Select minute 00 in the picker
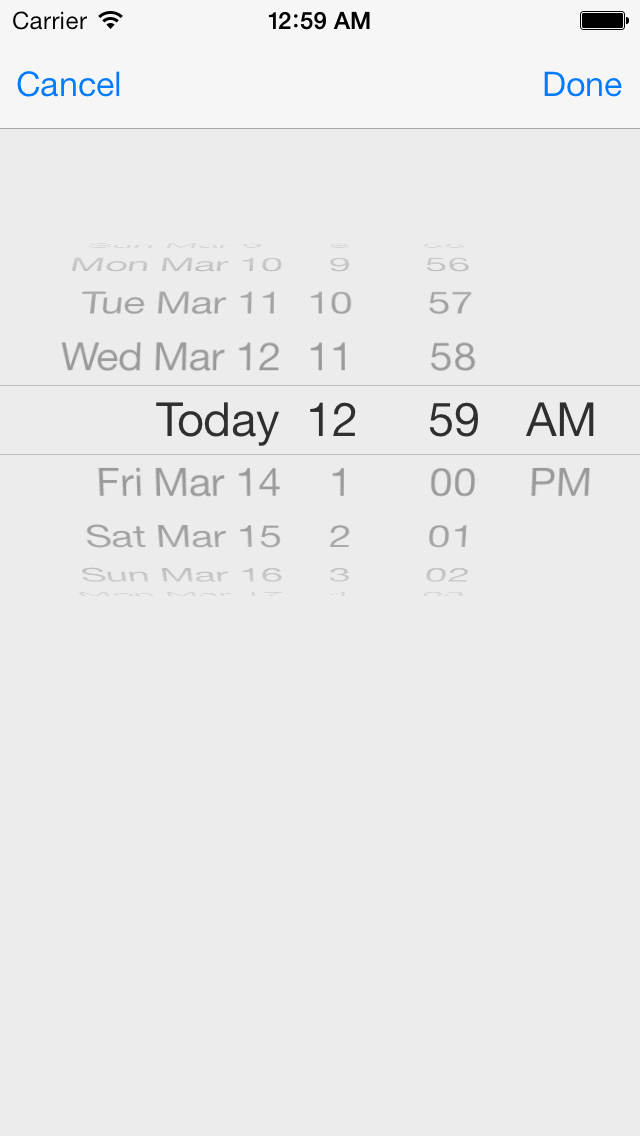Image resolution: width=640 pixels, height=1136 pixels. point(452,483)
